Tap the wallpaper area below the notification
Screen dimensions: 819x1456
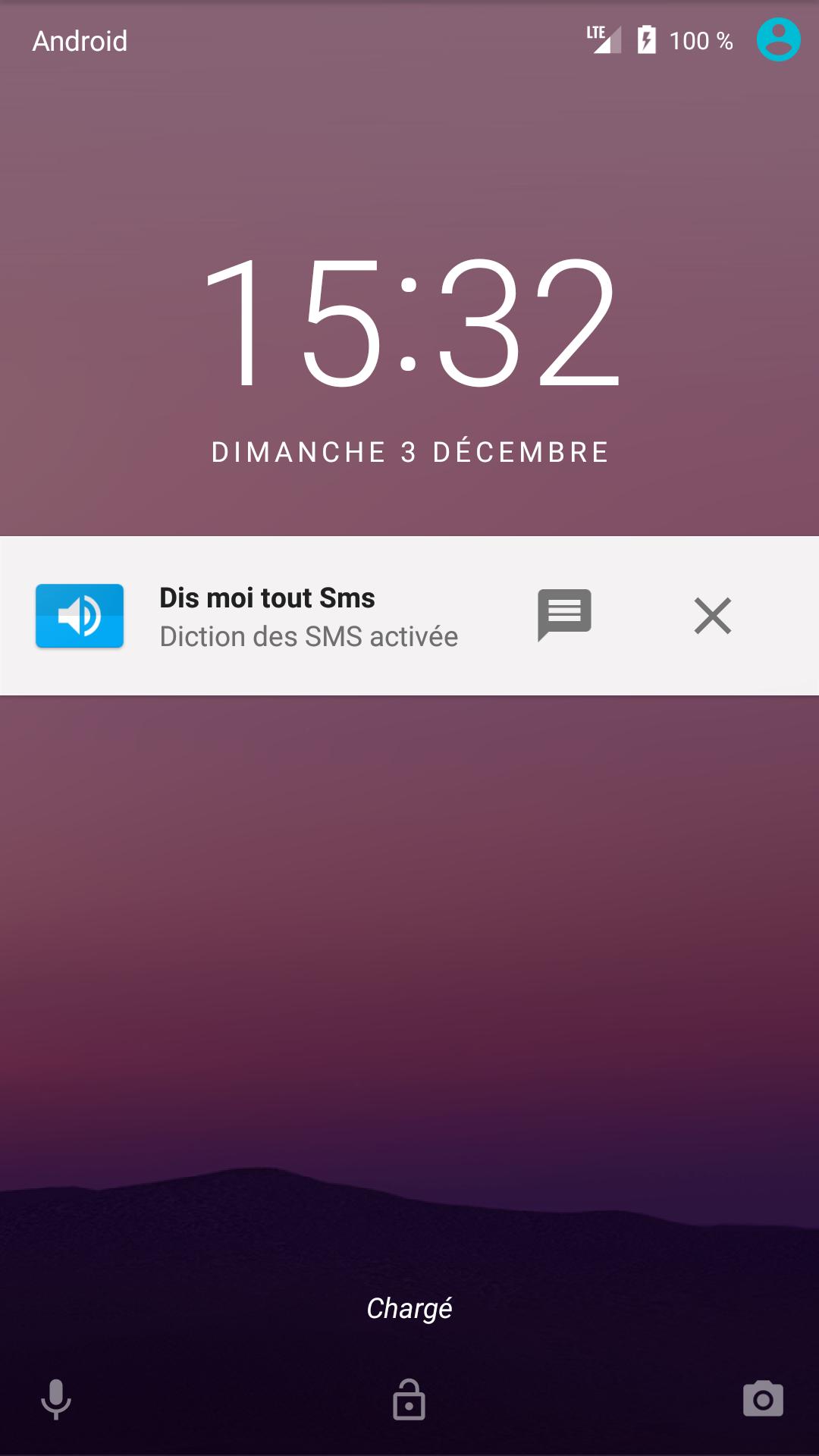(409, 948)
